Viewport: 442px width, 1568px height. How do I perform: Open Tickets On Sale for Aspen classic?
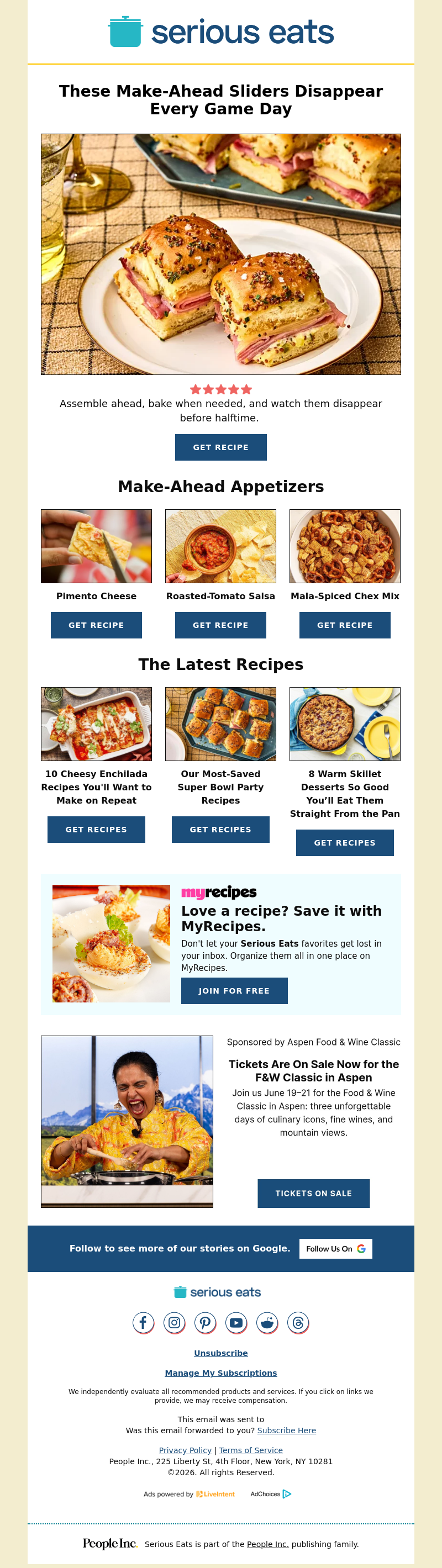click(313, 1193)
